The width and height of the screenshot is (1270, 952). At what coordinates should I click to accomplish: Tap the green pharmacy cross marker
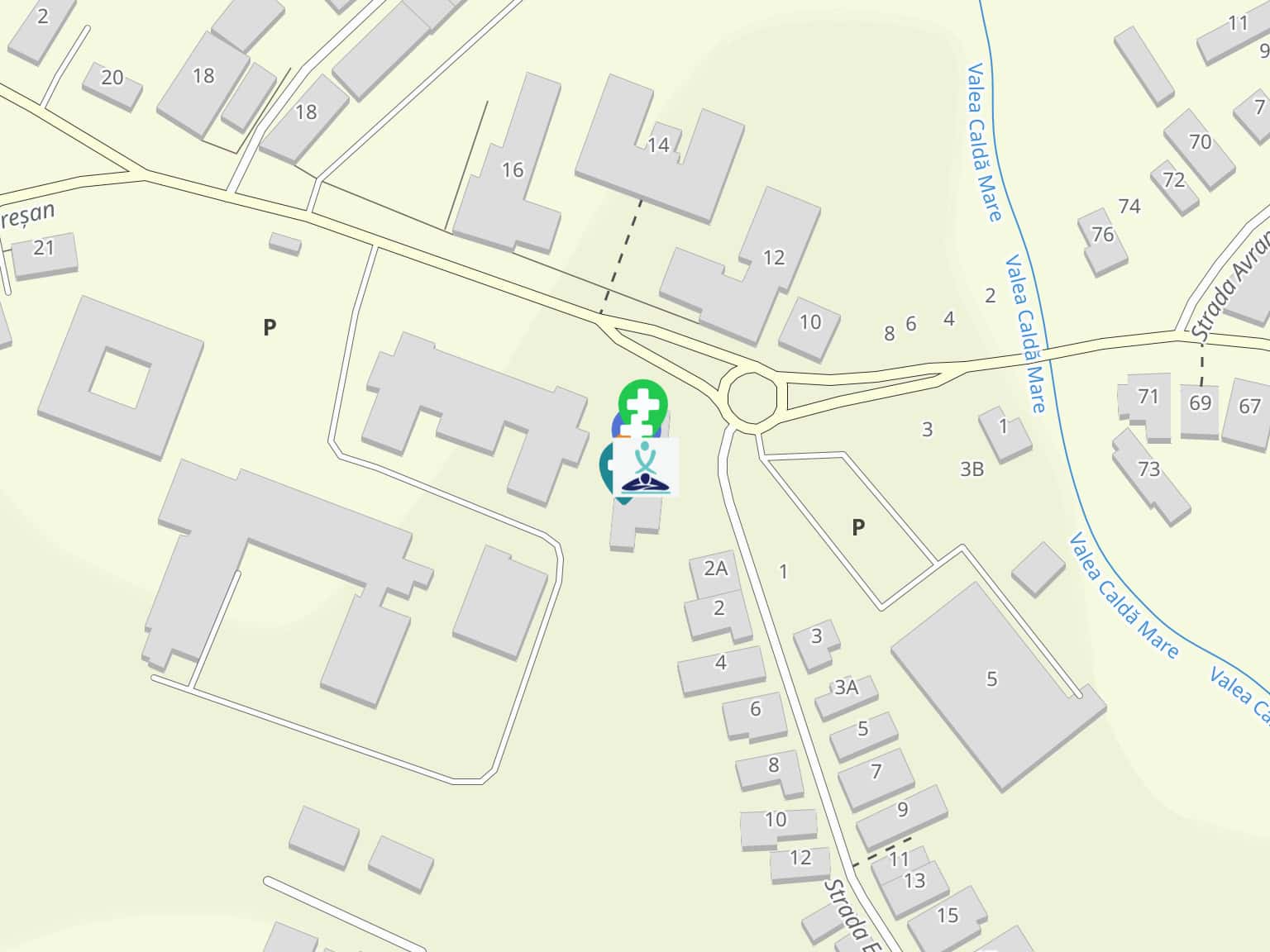[x=642, y=404]
